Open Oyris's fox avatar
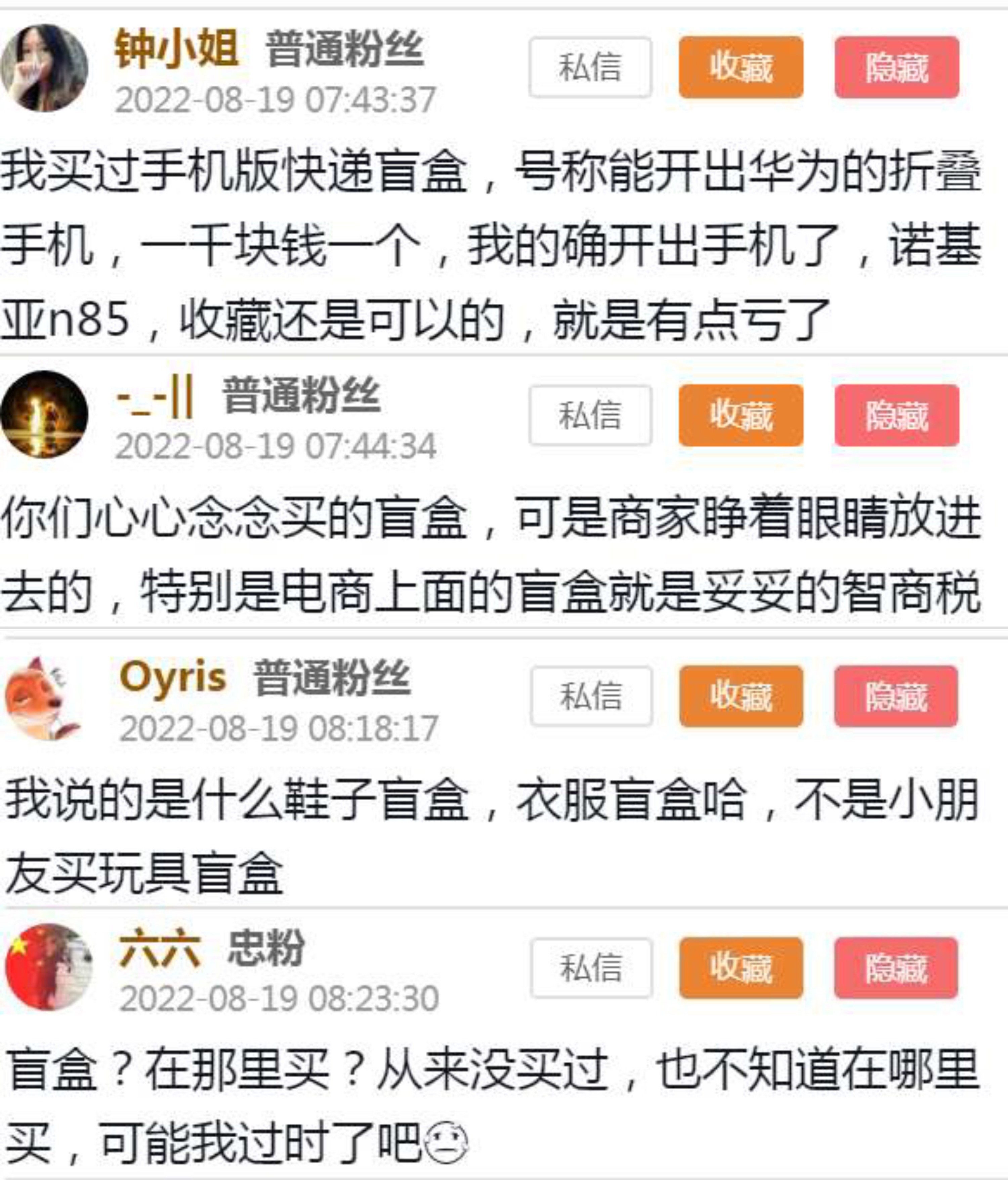This screenshot has height=1180, width=1008. 43,698
